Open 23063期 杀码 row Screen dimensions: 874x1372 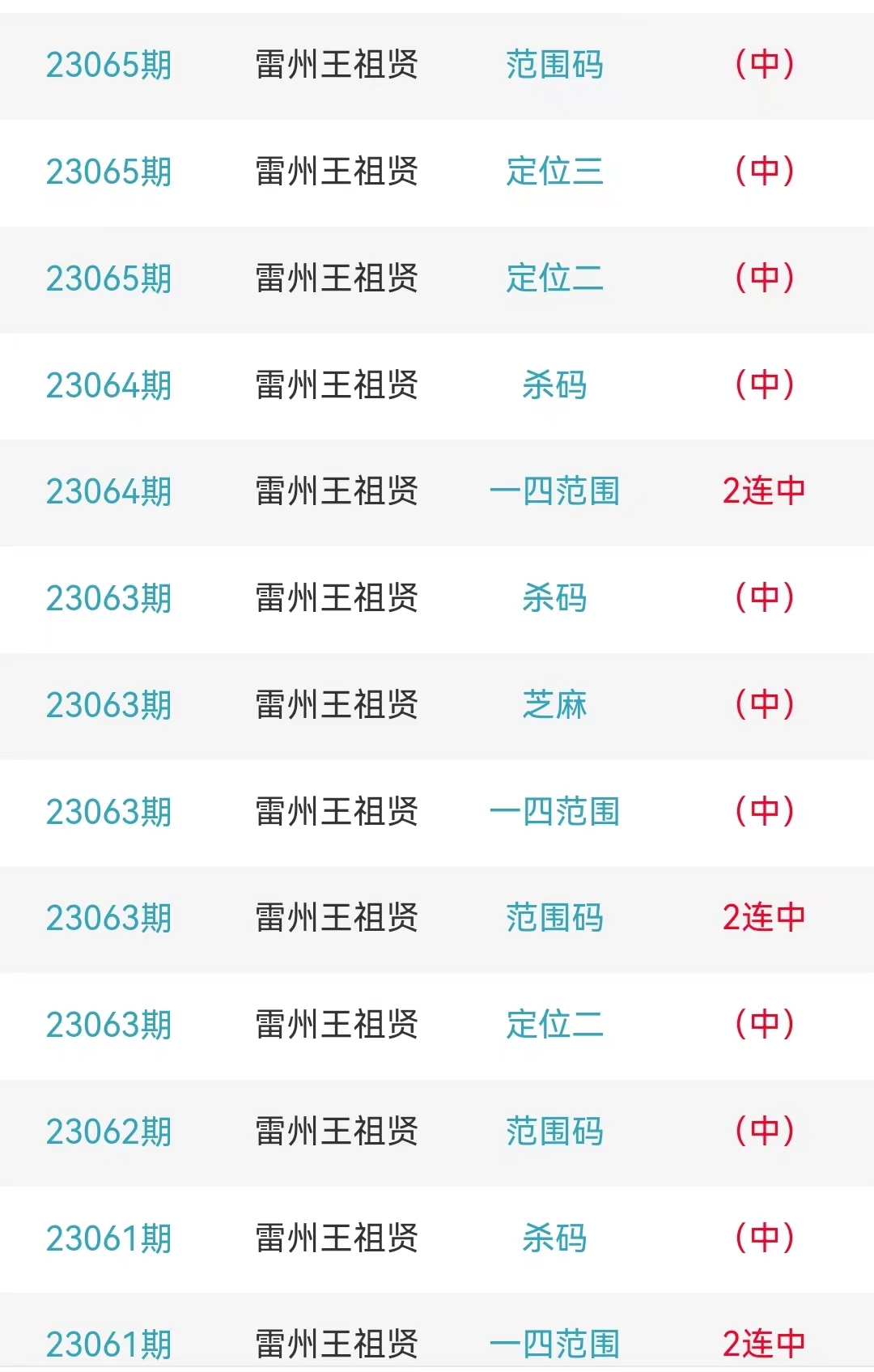pos(554,598)
